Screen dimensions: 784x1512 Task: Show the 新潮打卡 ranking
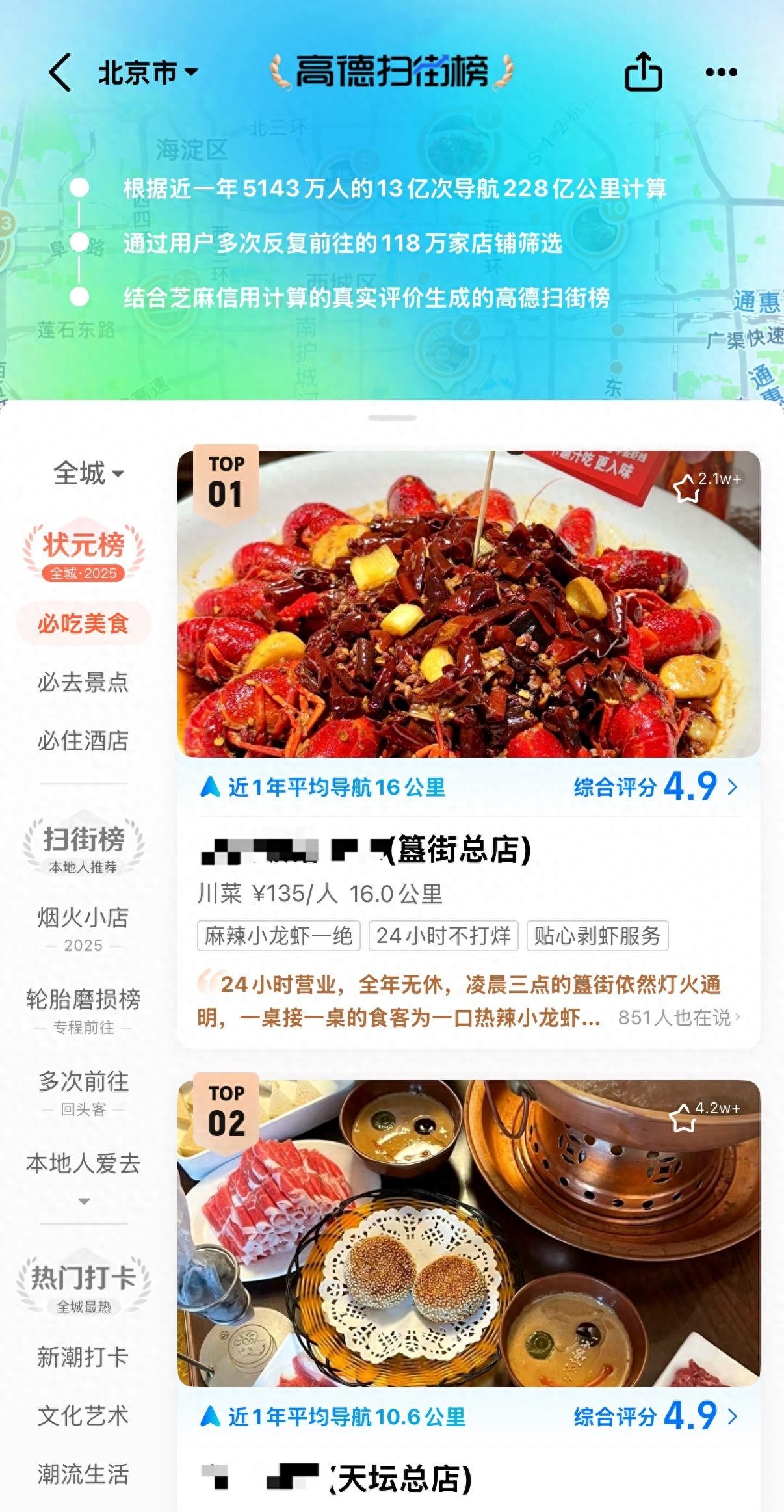(83, 1357)
